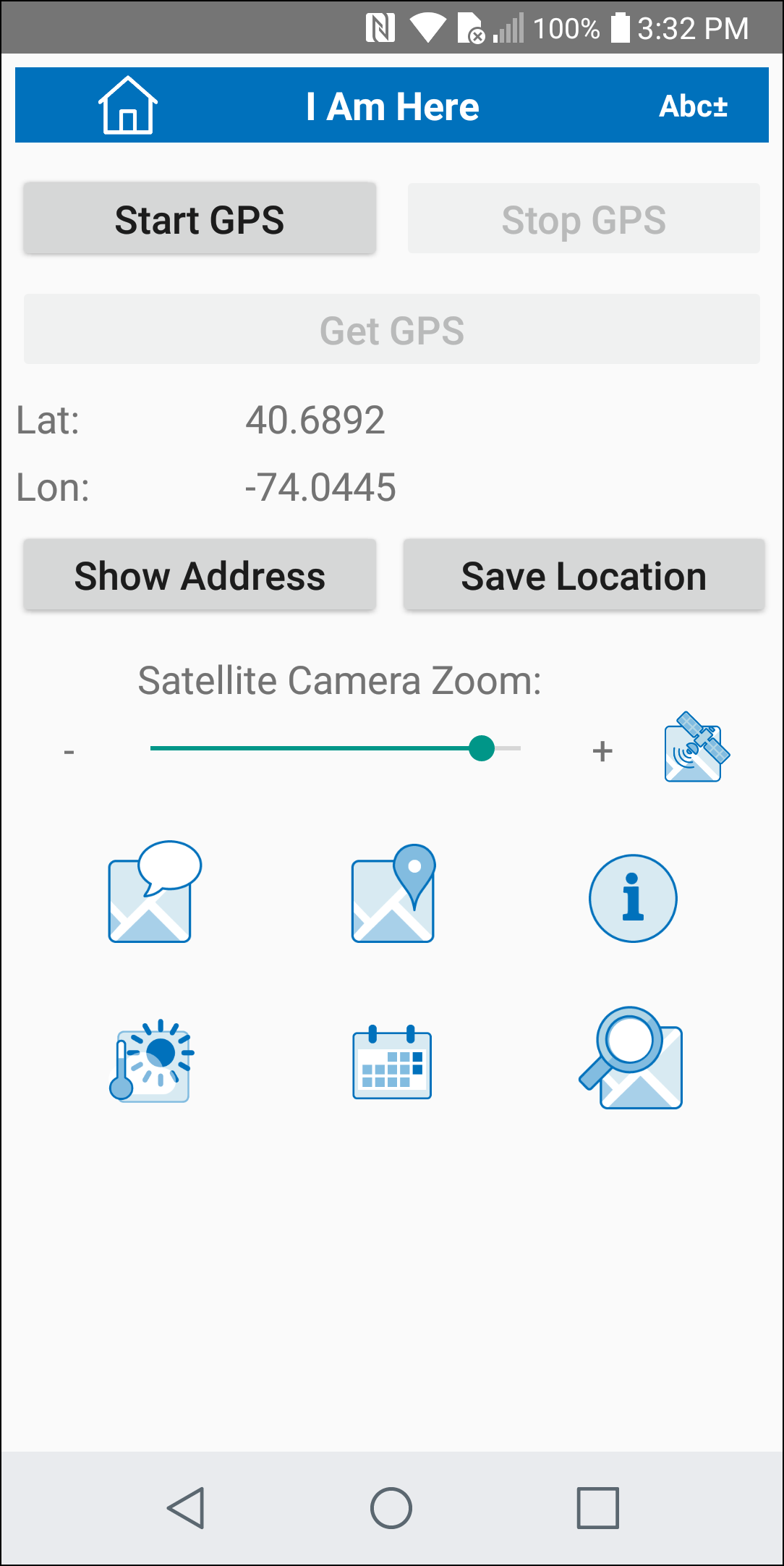Save the current location
This screenshot has width=784, height=1566.
[583, 575]
